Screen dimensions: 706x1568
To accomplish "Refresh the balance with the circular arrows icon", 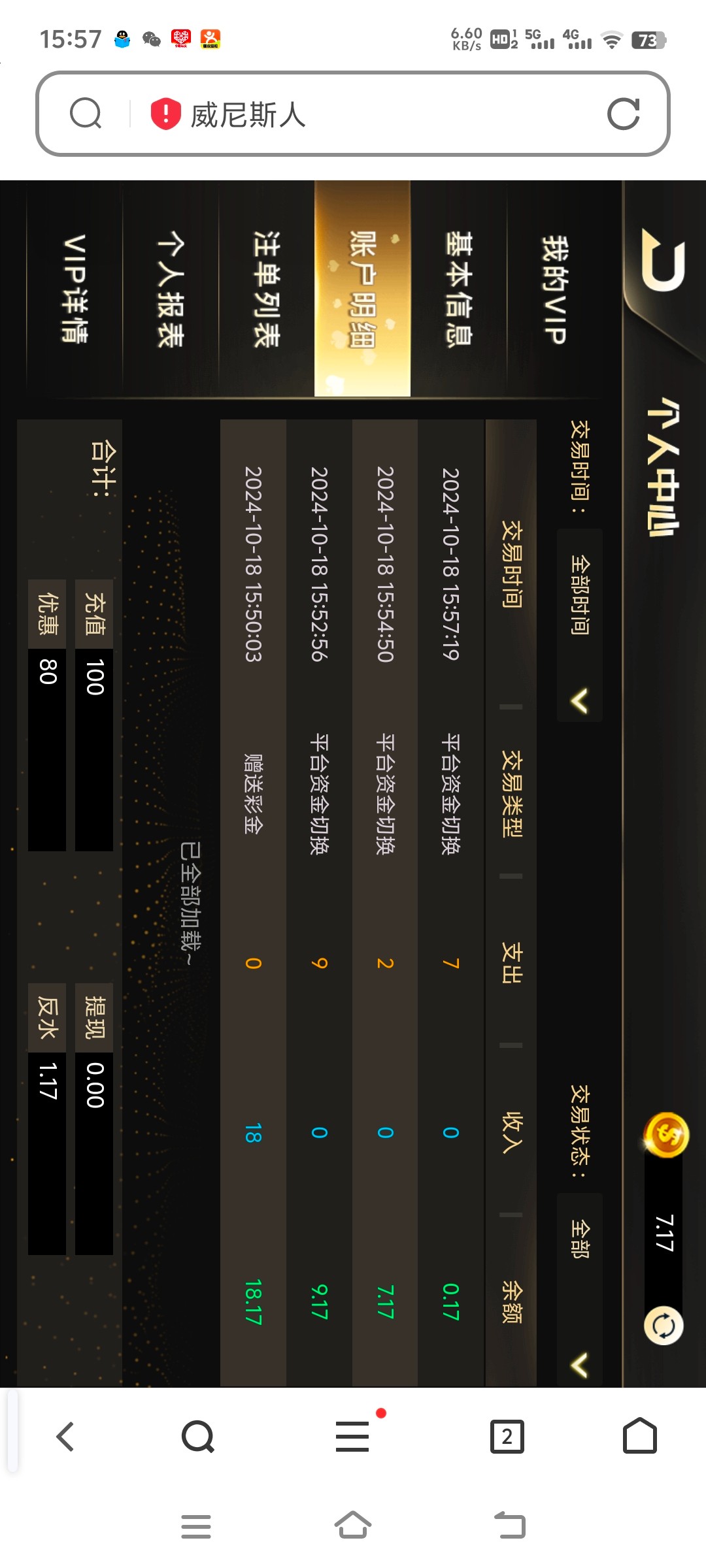I will pos(664,1326).
